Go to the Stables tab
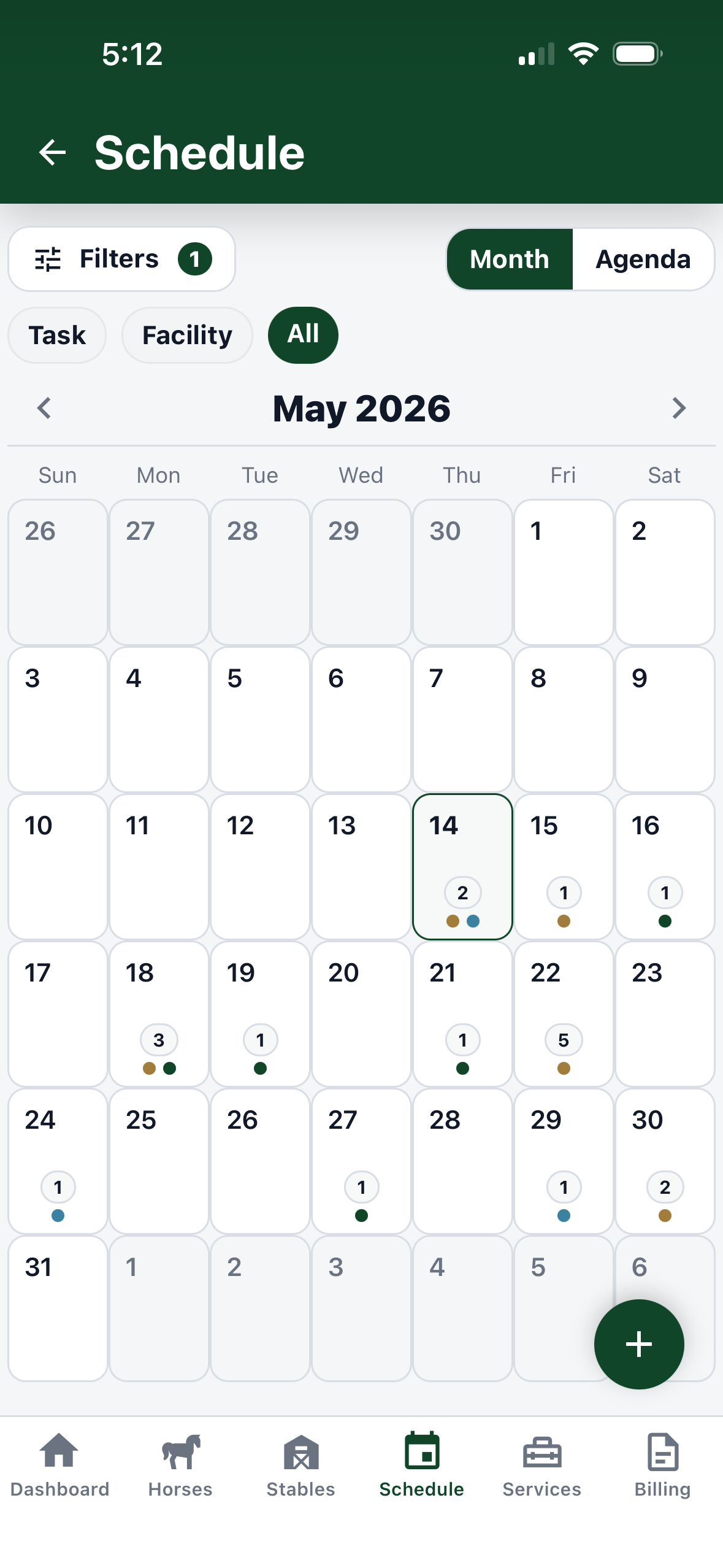 (x=300, y=1466)
